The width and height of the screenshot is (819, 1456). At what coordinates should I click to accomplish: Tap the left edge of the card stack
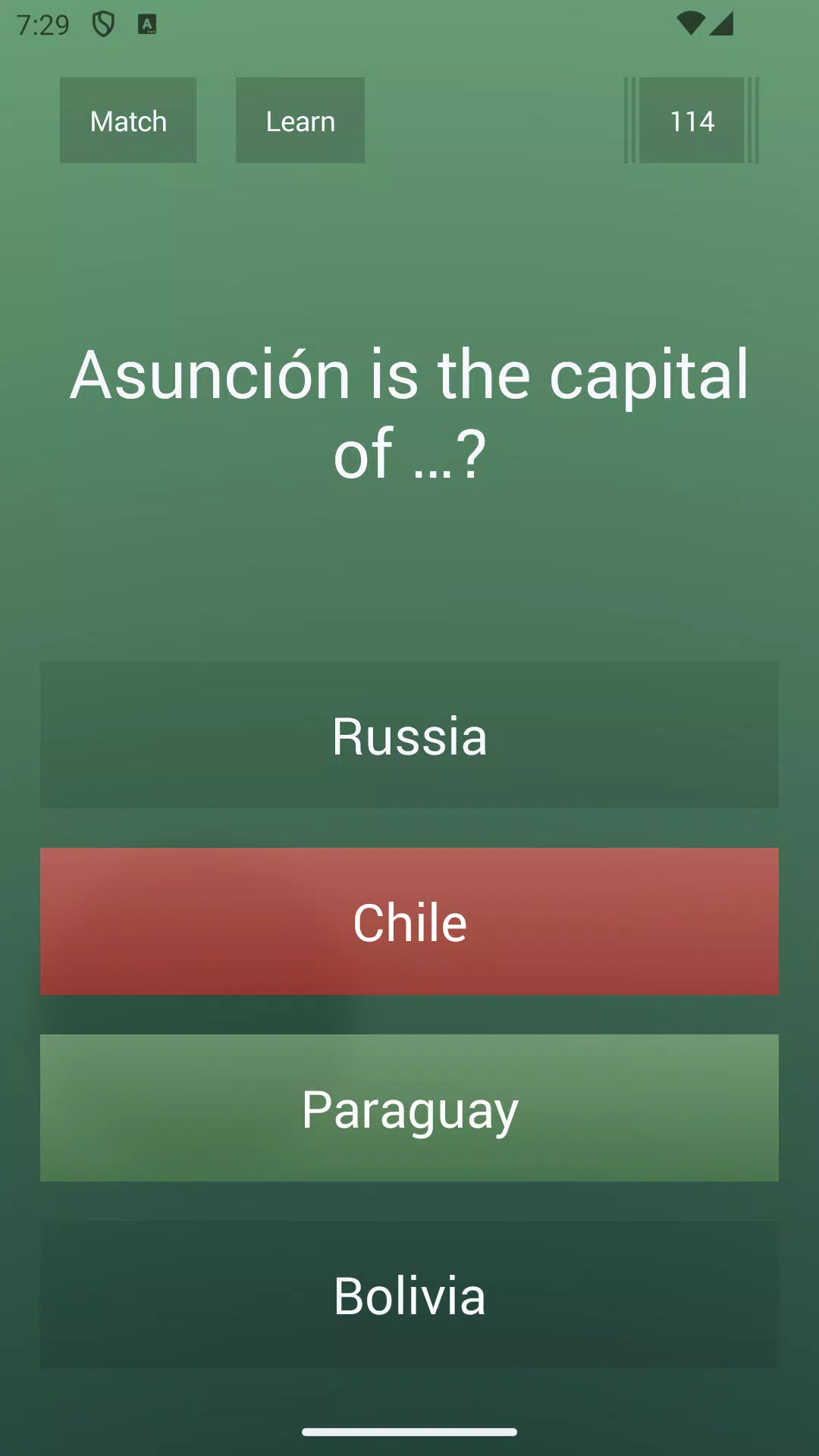(x=628, y=120)
